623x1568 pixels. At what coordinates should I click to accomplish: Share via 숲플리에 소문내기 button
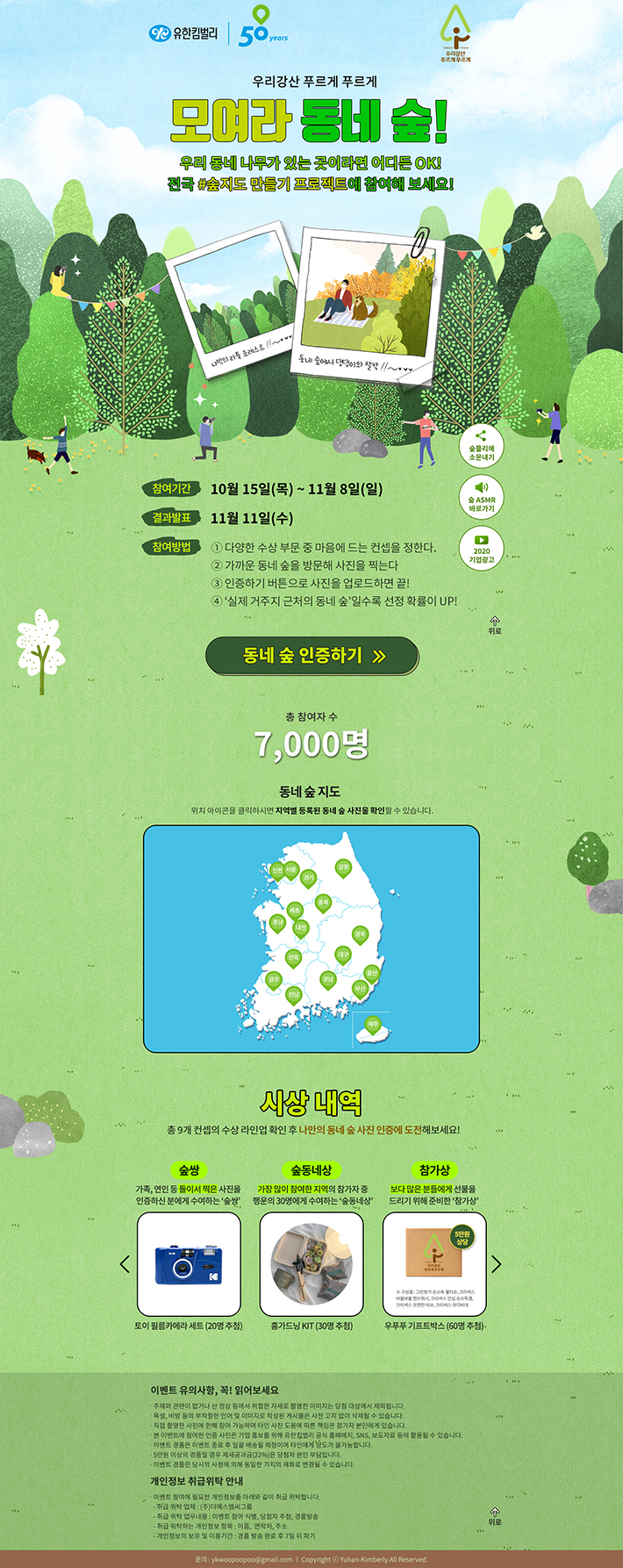point(481,446)
